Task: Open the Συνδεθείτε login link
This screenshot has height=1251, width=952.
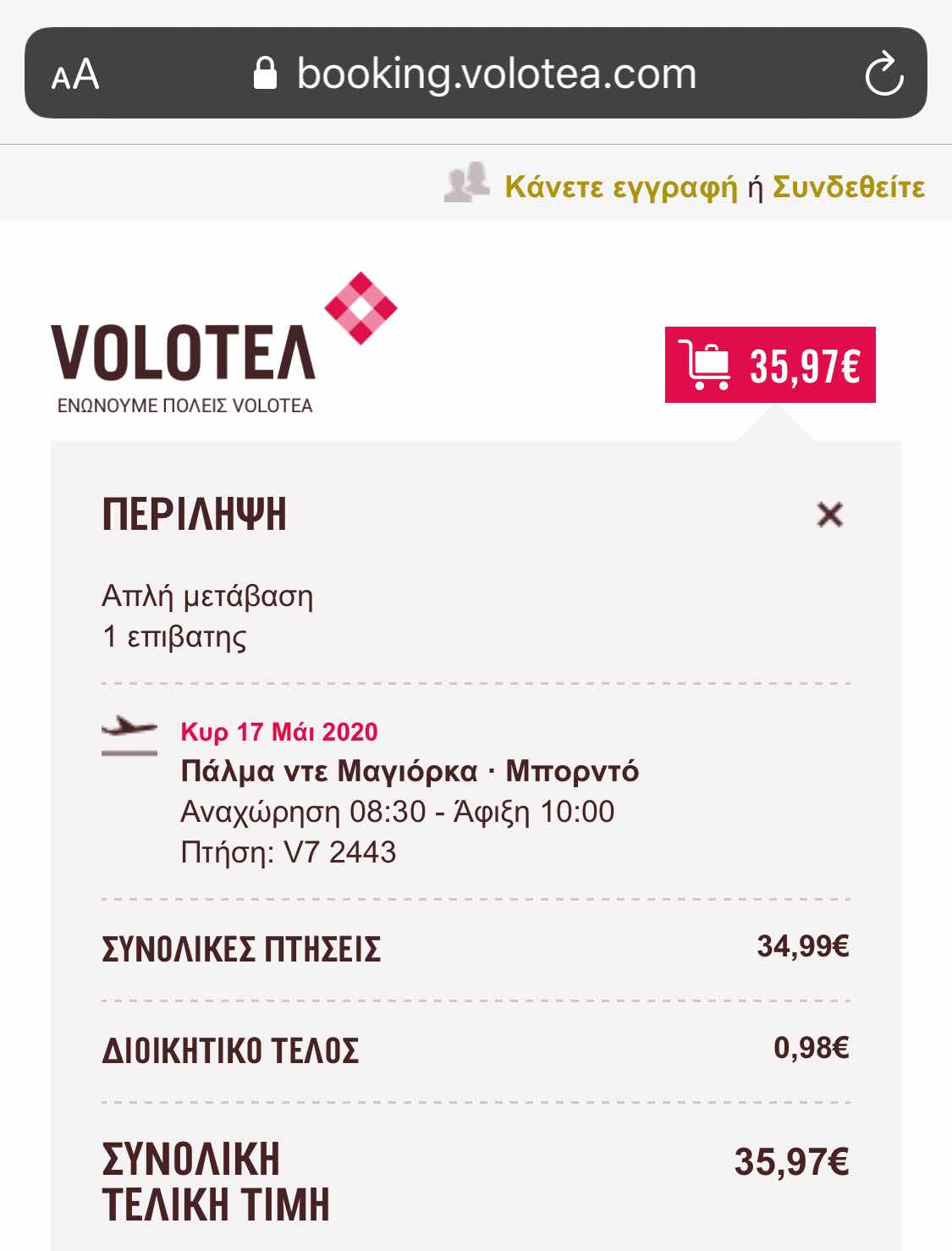Action: pos(849,187)
